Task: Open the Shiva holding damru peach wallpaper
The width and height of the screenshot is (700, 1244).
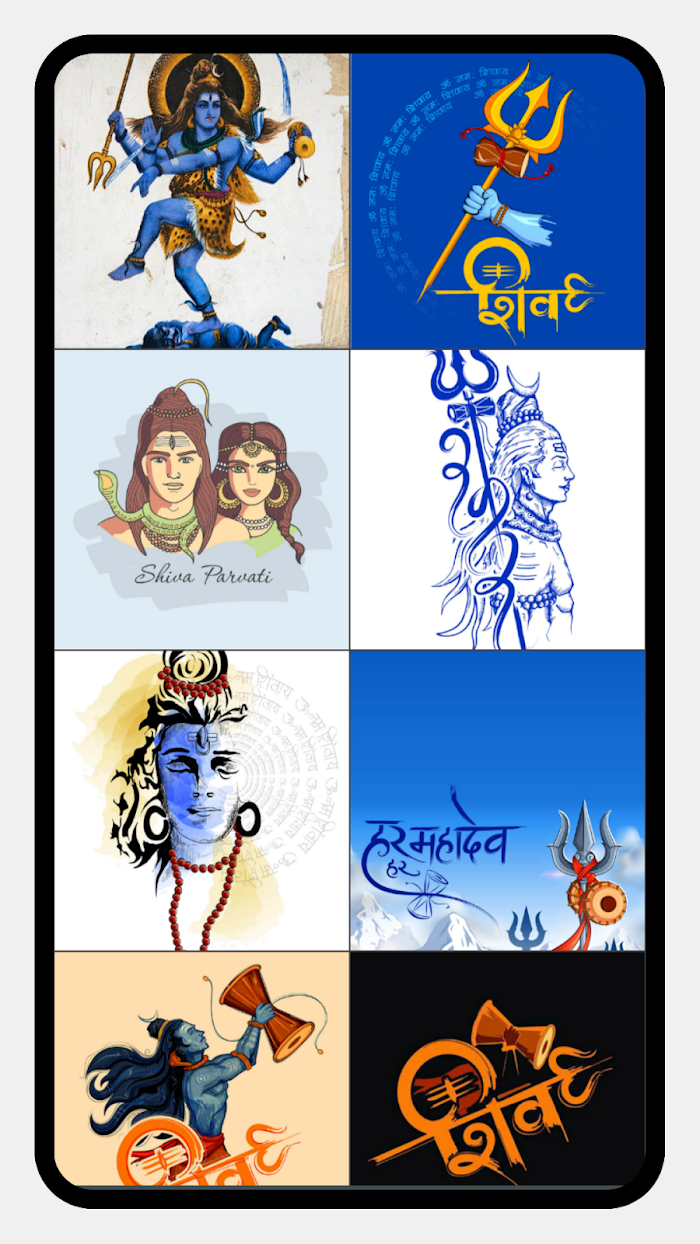Action: click(x=202, y=1069)
